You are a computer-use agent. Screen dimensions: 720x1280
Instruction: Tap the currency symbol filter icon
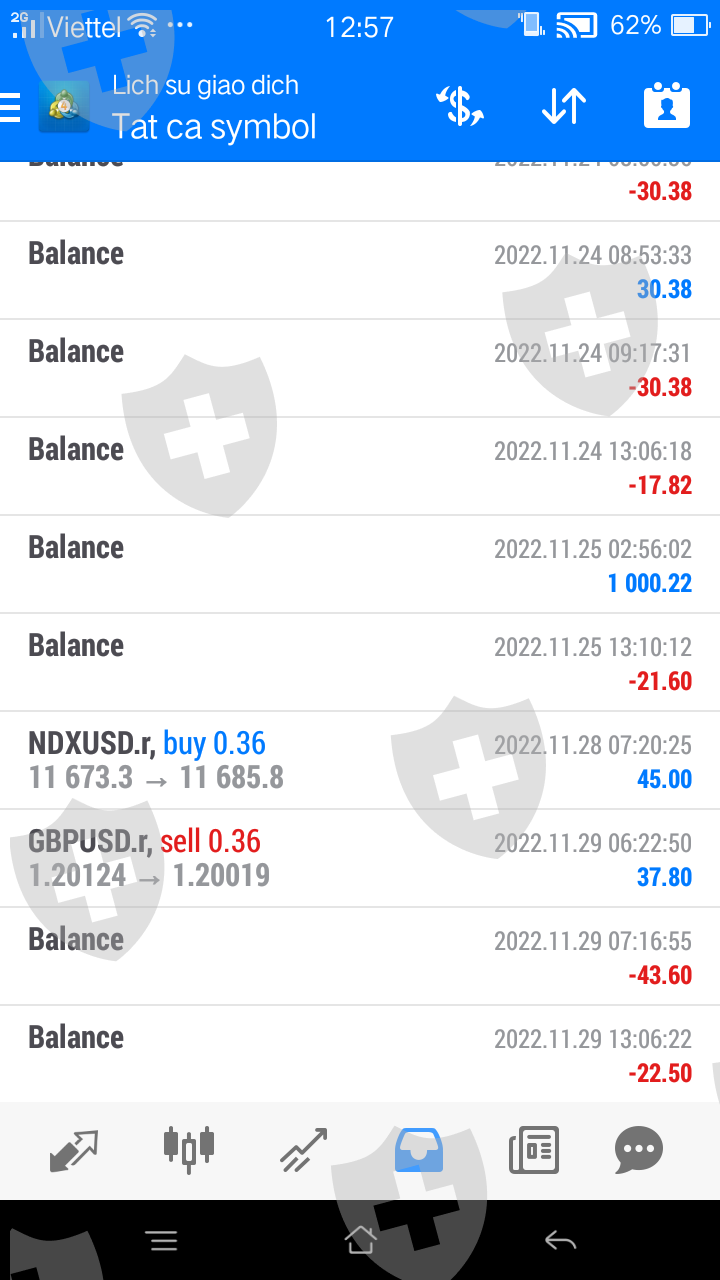tap(460, 106)
